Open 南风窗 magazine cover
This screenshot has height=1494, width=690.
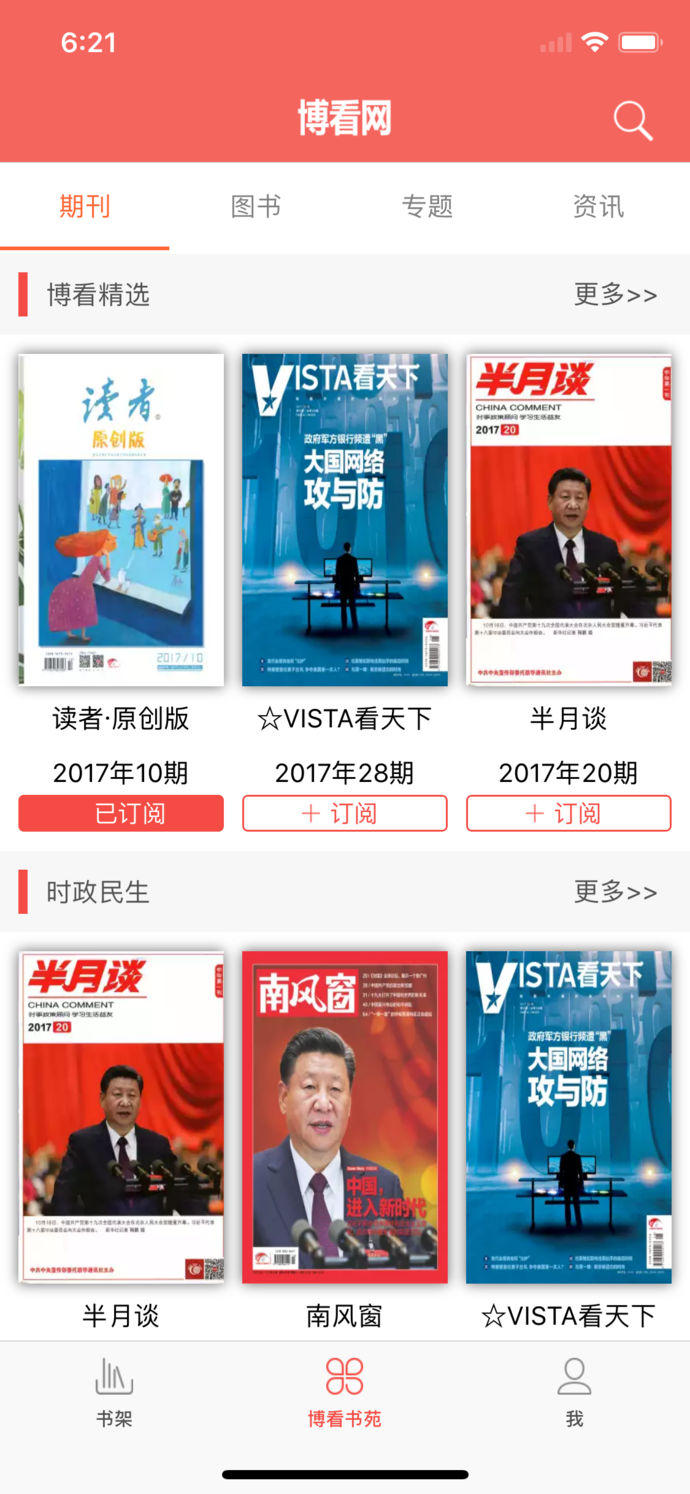pos(345,1117)
